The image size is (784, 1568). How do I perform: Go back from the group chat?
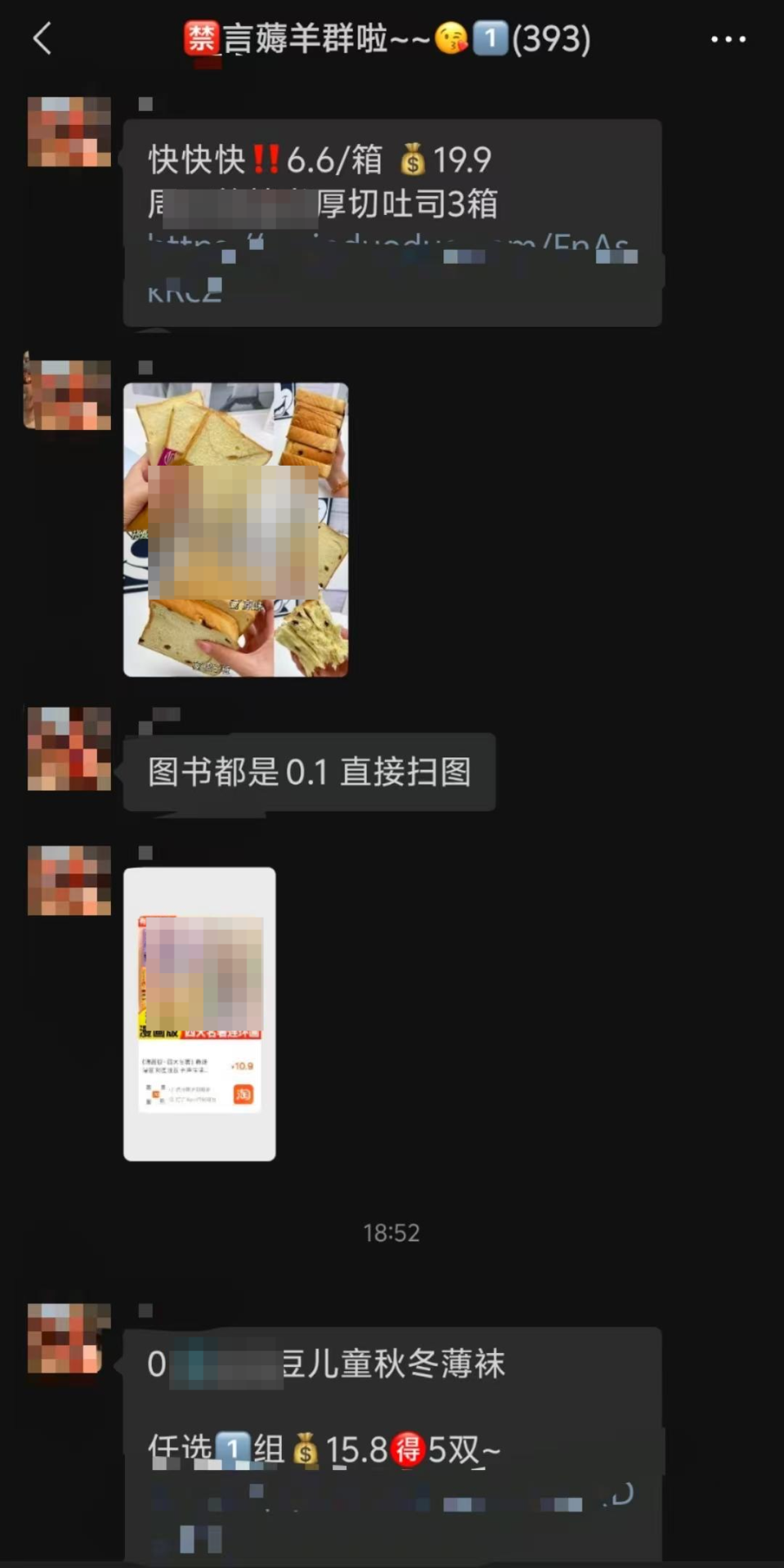click(x=42, y=38)
